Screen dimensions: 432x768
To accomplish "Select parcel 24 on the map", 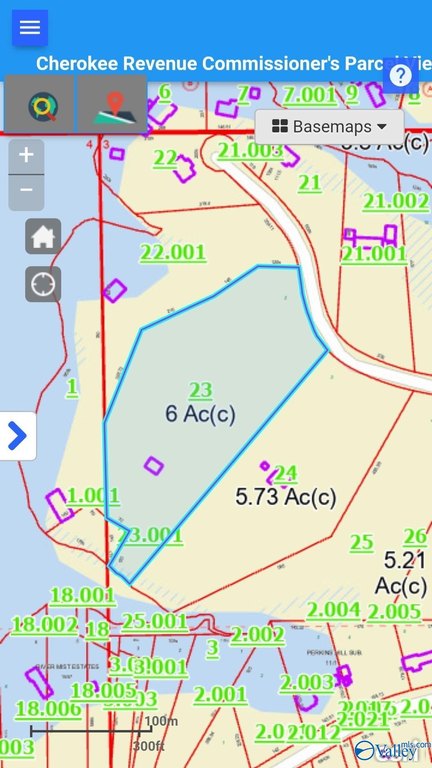I will (286, 473).
